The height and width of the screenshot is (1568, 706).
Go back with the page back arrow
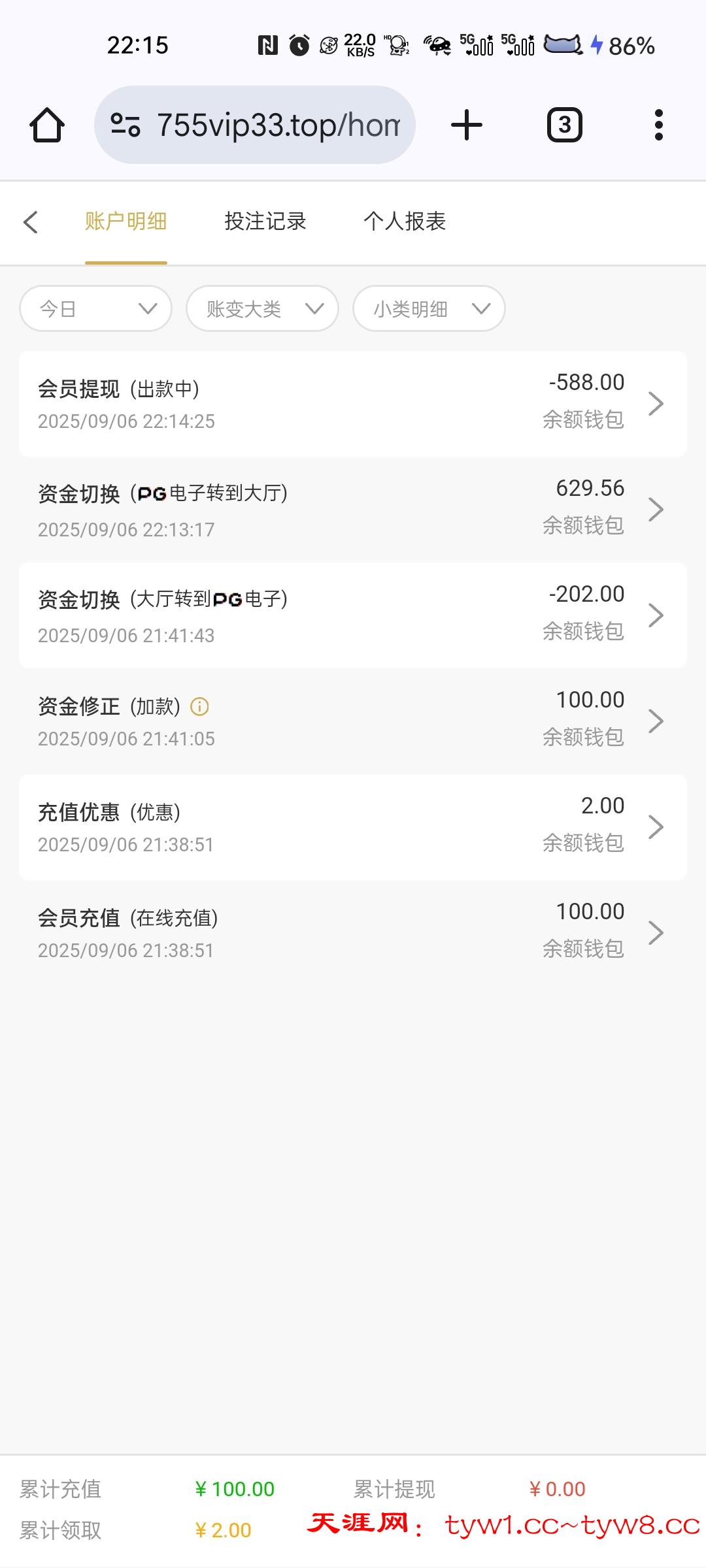click(31, 221)
